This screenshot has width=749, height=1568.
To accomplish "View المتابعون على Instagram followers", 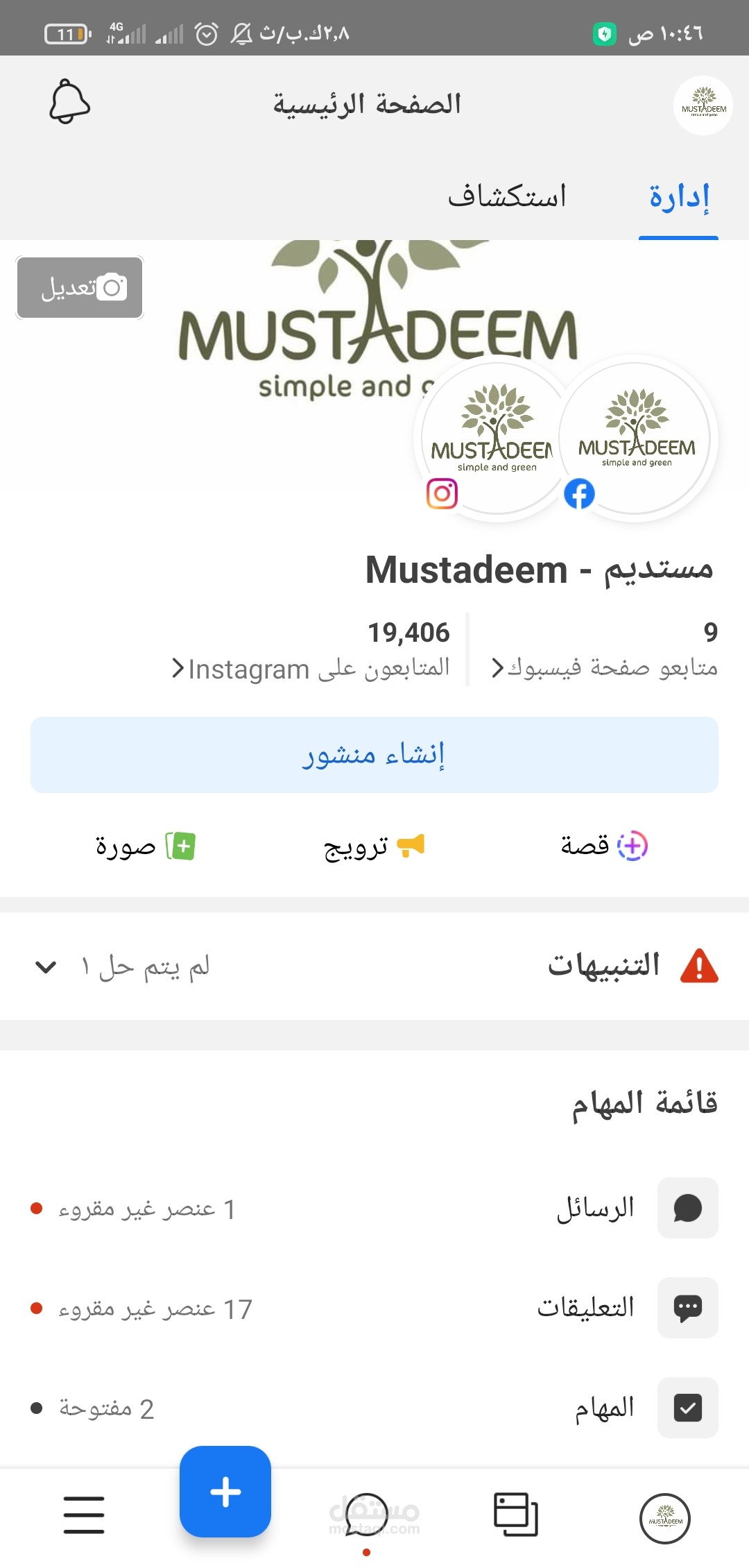I will coord(312,651).
